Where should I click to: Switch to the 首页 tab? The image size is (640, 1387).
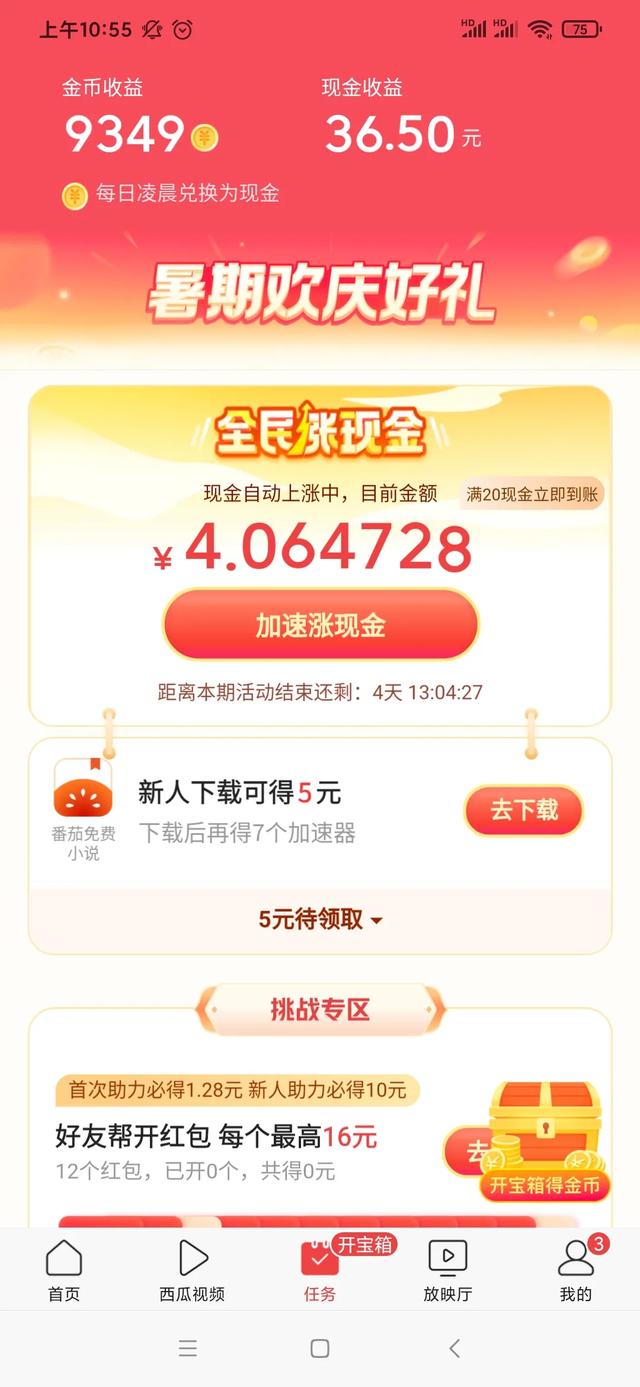64,1271
